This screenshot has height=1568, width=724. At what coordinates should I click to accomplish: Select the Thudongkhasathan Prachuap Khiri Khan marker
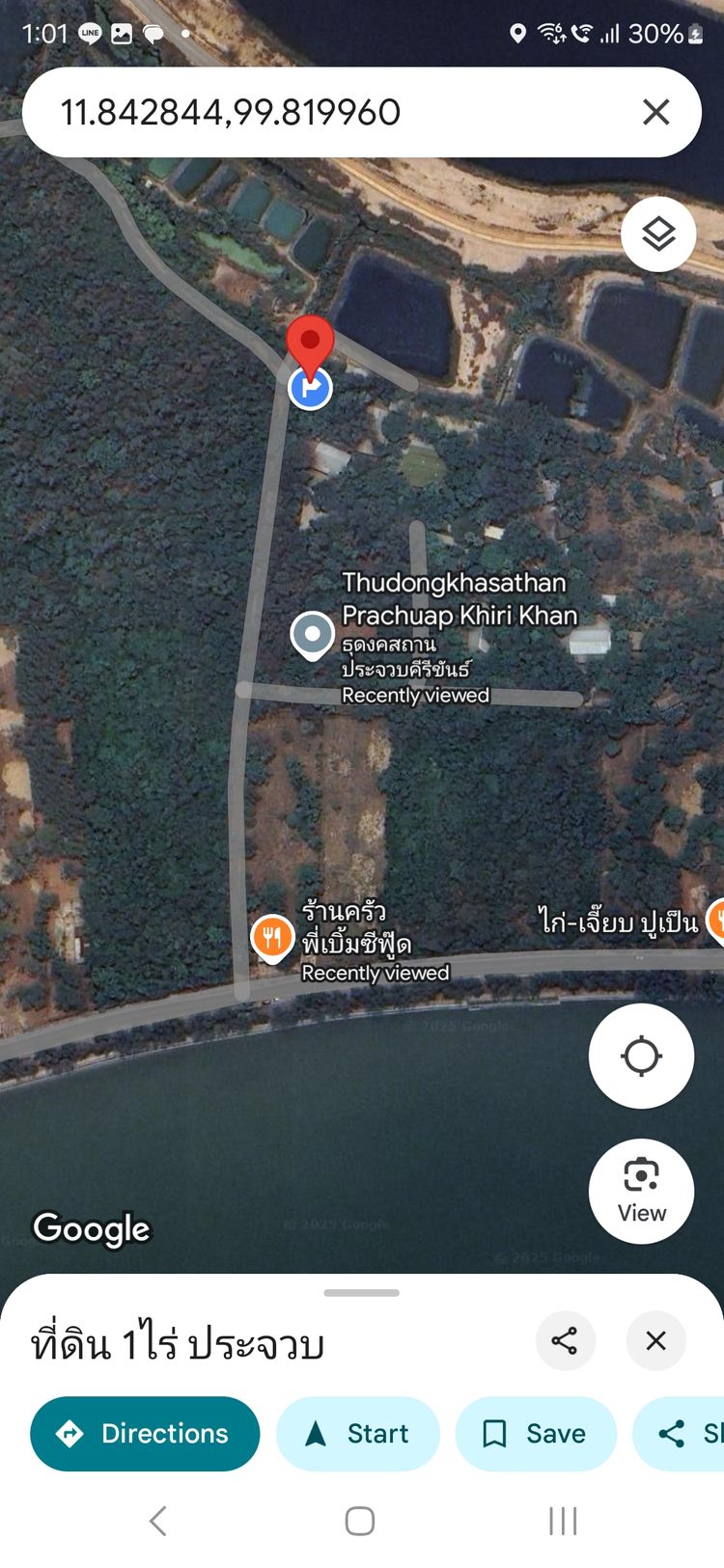312,635
